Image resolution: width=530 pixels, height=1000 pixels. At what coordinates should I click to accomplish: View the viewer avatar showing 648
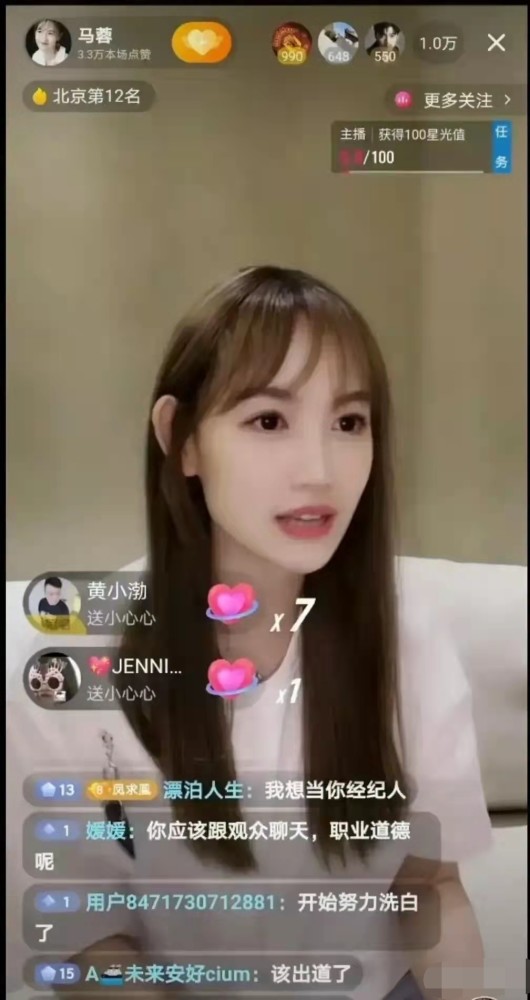(338, 43)
